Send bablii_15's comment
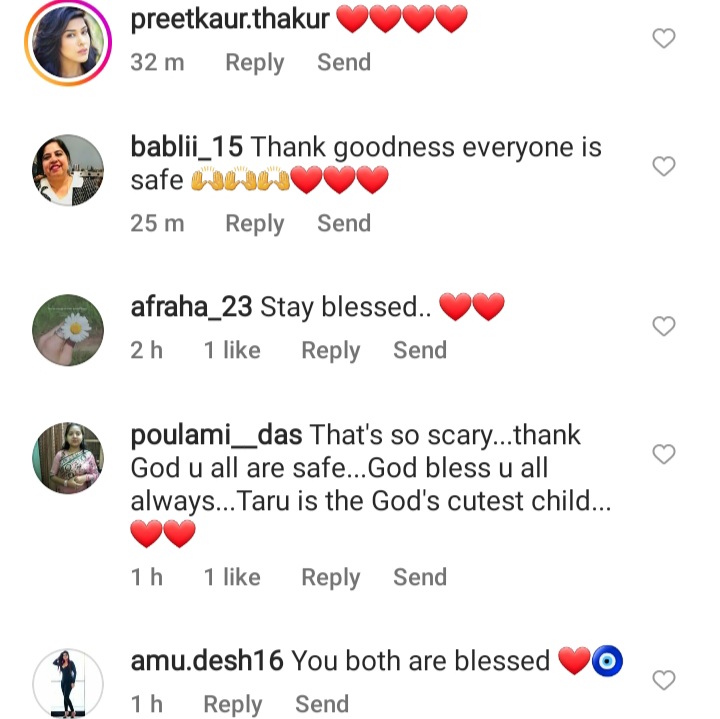Viewport: 720px width, 719px height. point(344,223)
